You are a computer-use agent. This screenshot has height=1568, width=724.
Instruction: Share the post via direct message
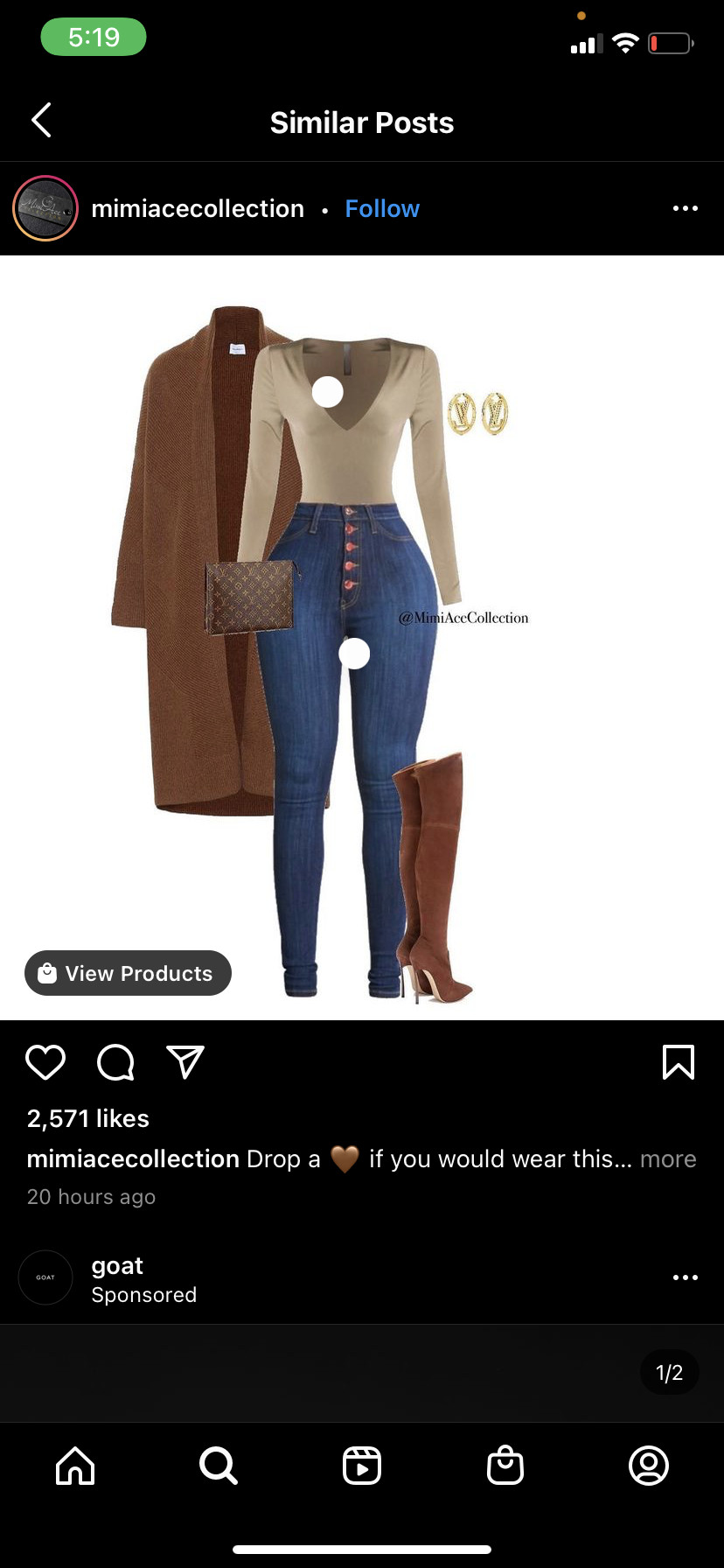coord(185,1062)
